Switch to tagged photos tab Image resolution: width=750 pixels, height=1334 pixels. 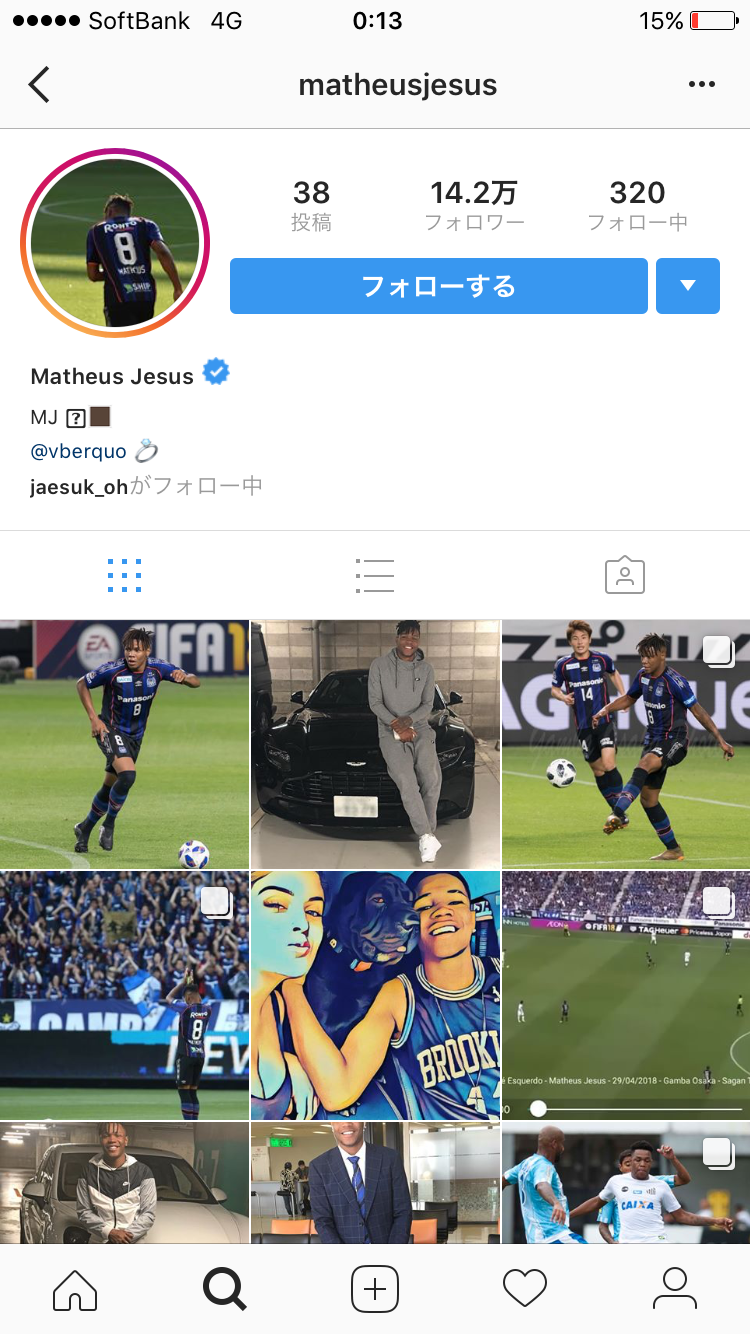[x=625, y=575]
